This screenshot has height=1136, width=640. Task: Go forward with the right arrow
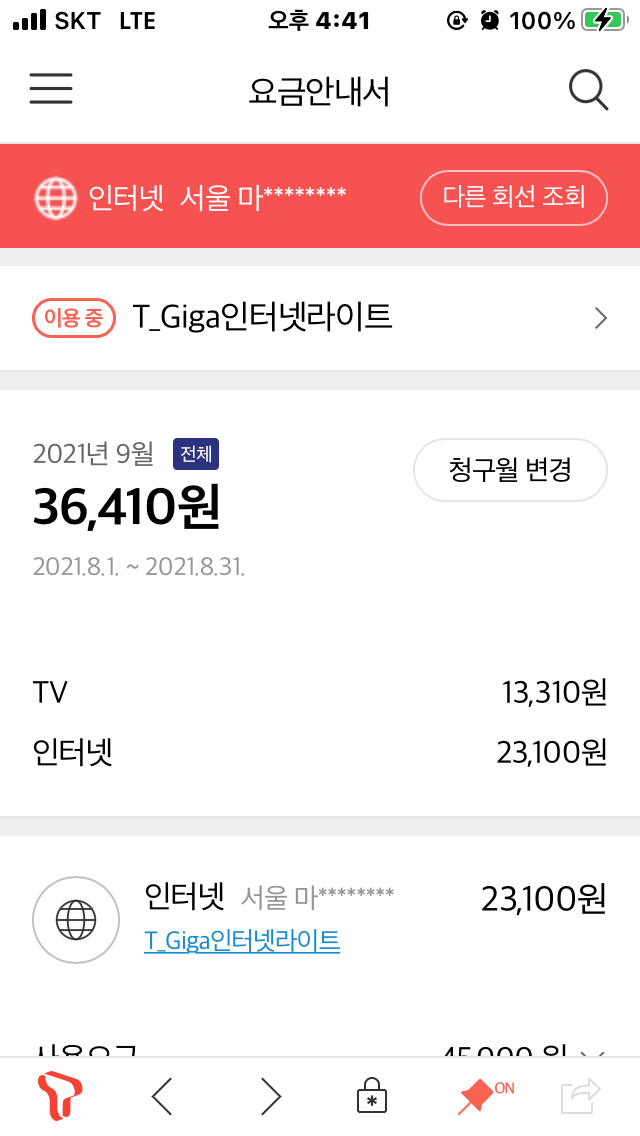point(270,1097)
